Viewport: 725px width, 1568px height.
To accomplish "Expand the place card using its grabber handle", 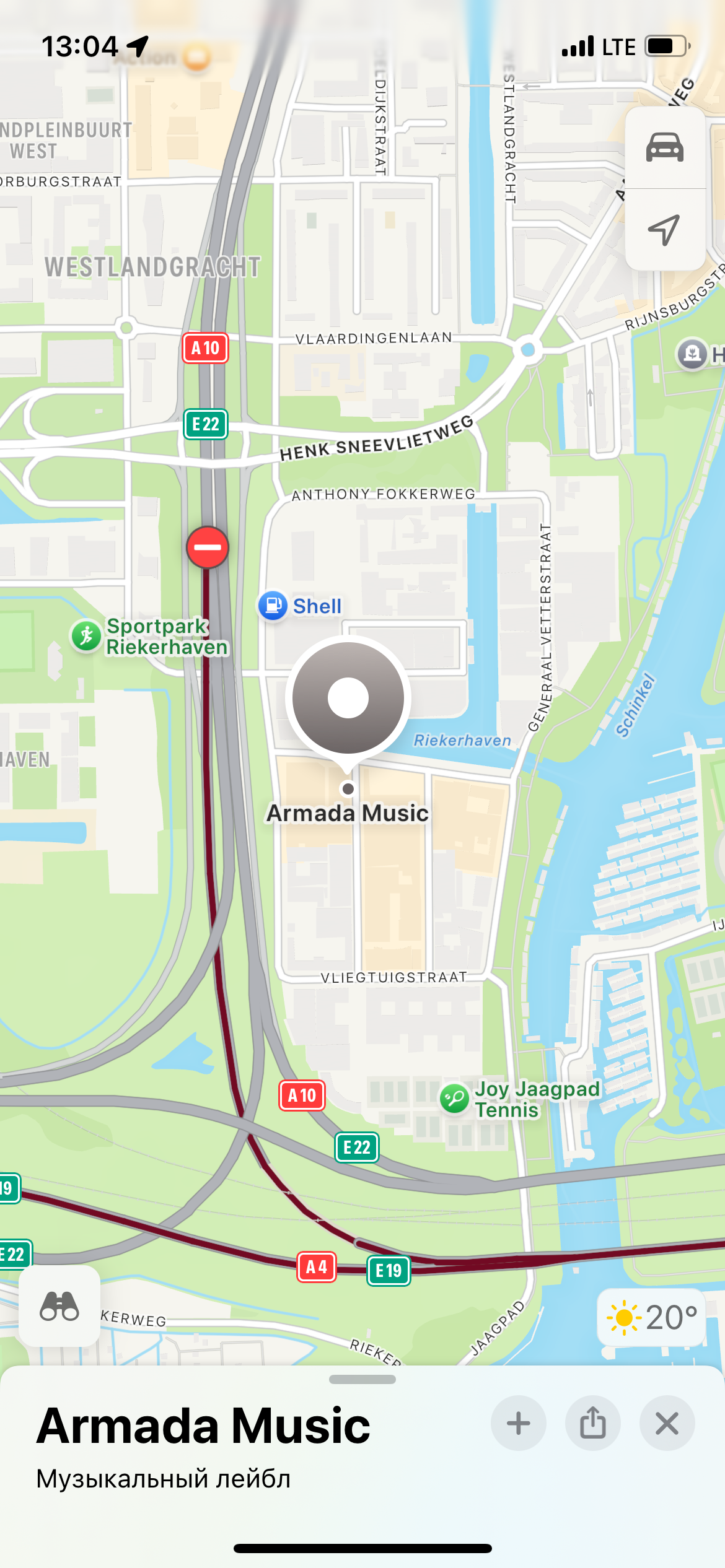I will tap(362, 1379).
